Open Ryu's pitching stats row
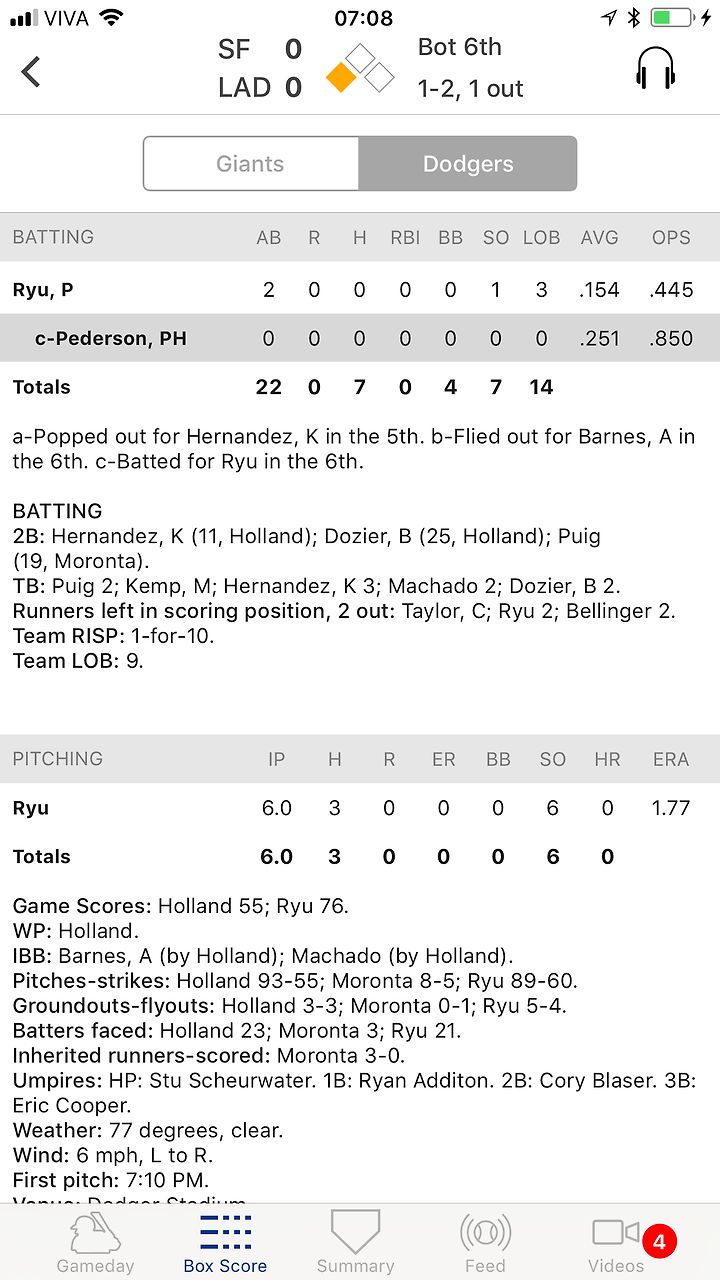Image resolution: width=720 pixels, height=1280 pixels. 360,808
